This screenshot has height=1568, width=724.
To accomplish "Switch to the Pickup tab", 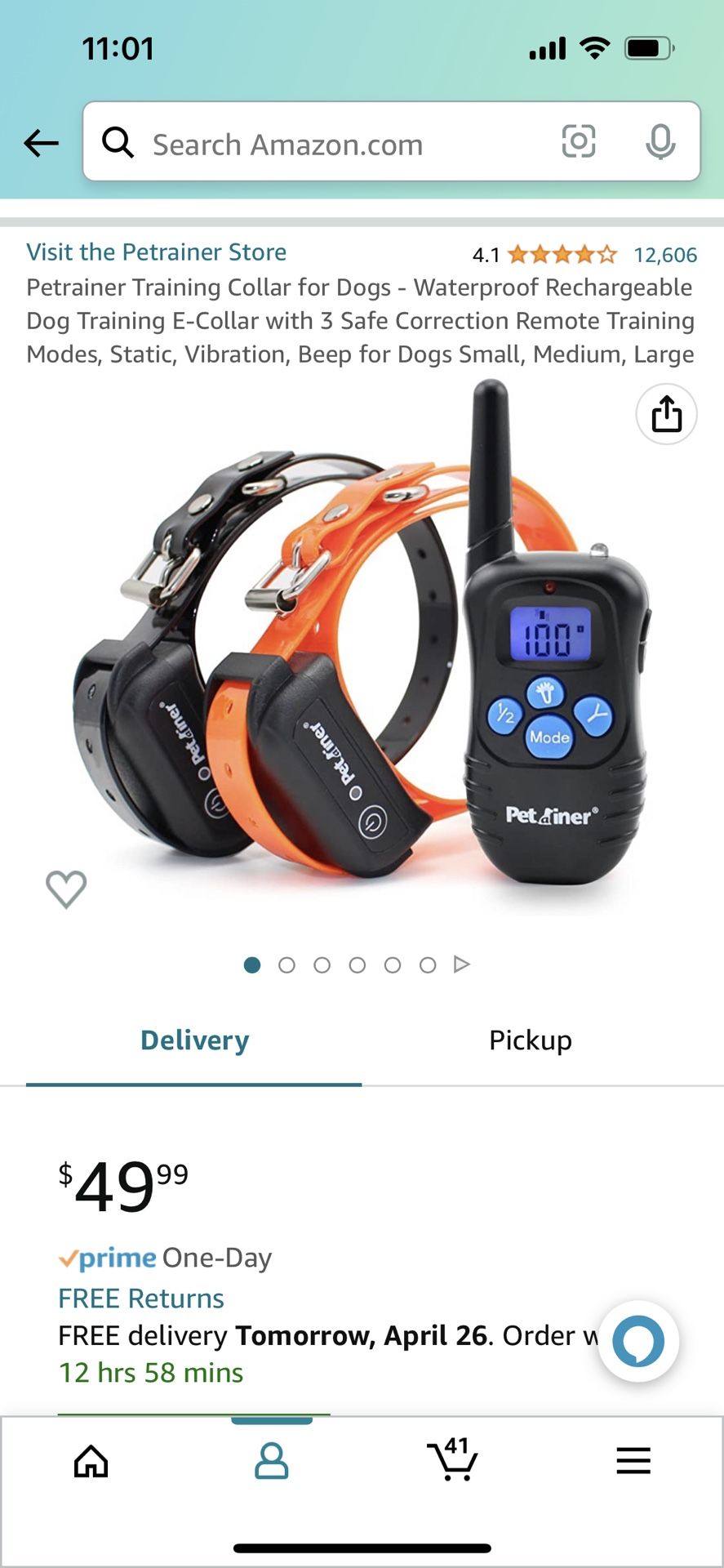I will coord(530,1040).
